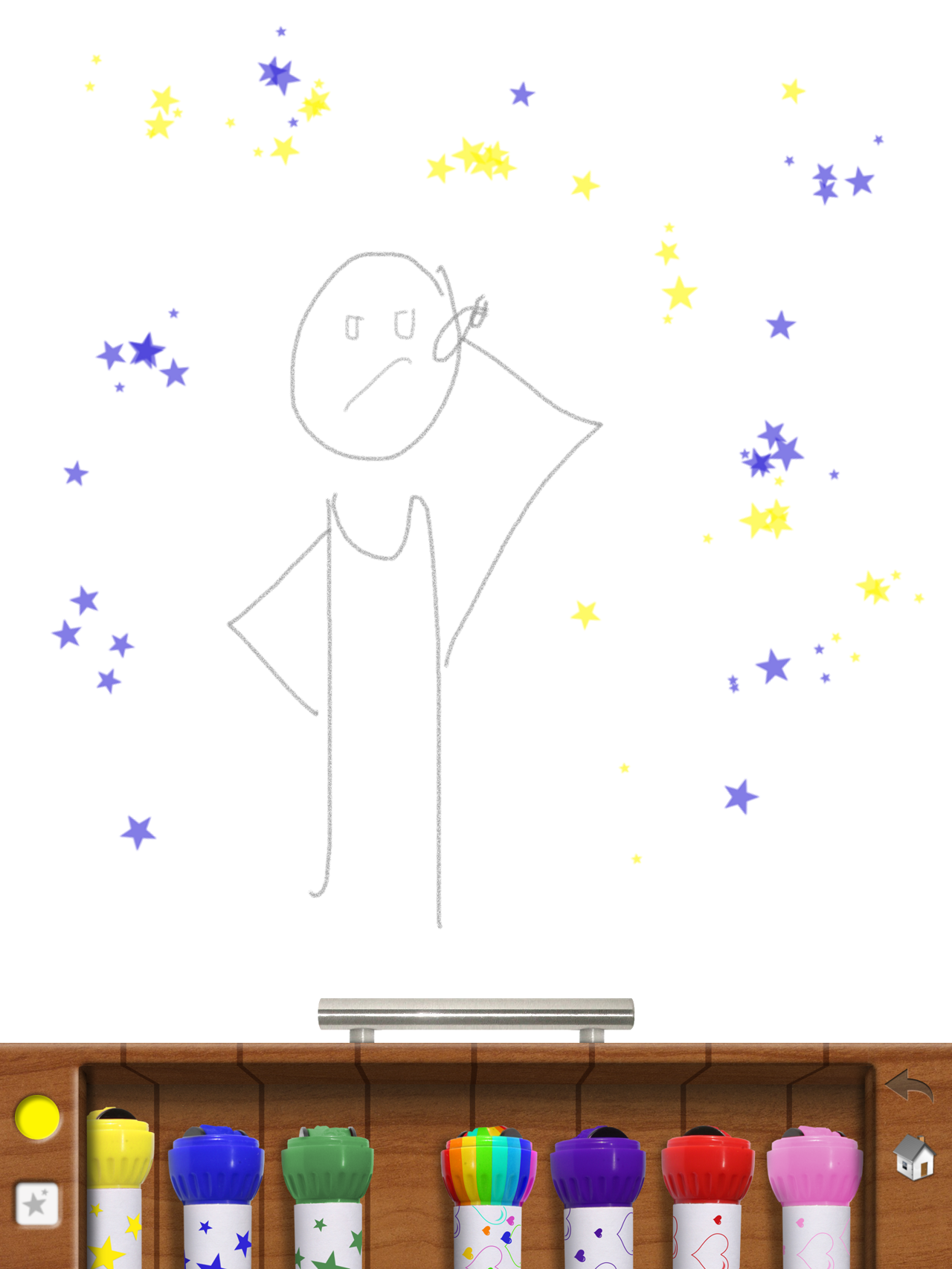Go to the home screen via house icon

click(x=914, y=1157)
